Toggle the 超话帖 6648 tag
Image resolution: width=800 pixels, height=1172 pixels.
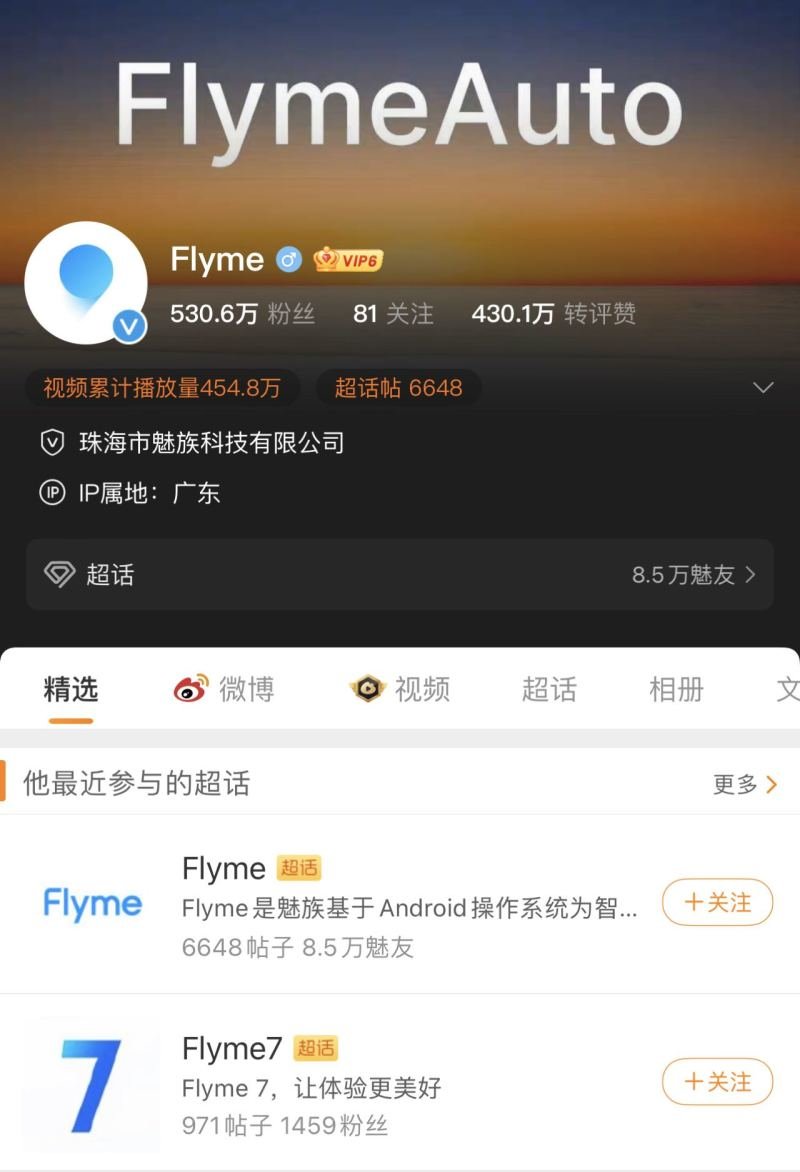click(397, 388)
